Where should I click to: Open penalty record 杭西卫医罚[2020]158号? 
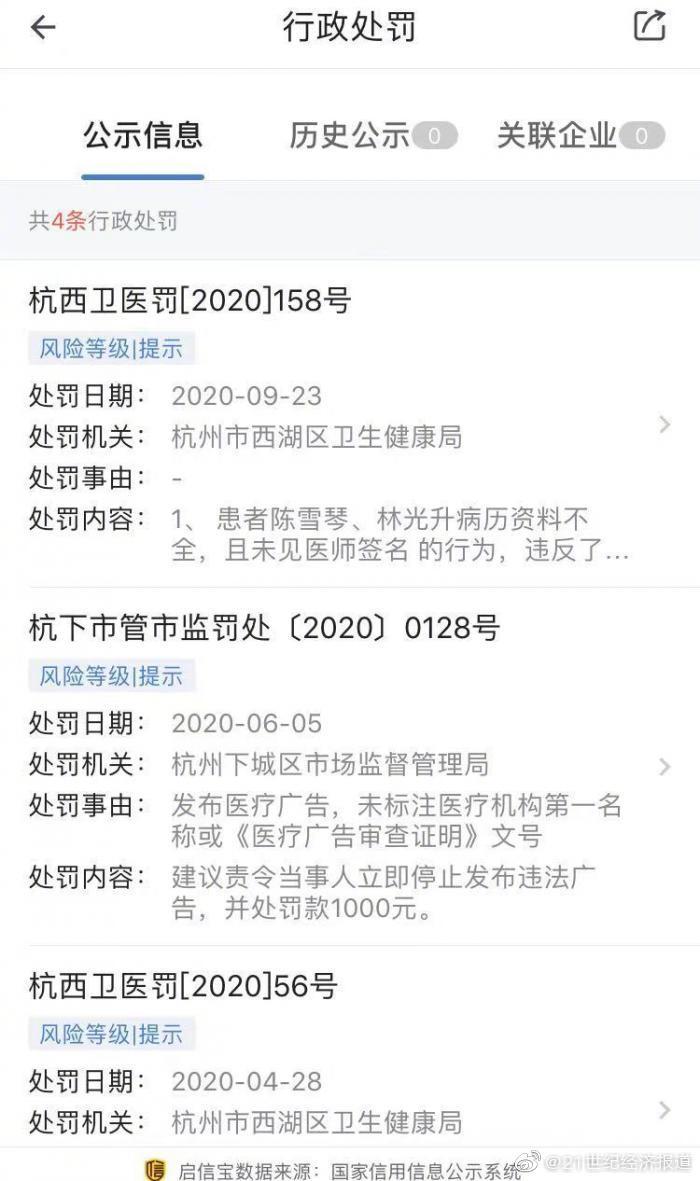coord(350,425)
